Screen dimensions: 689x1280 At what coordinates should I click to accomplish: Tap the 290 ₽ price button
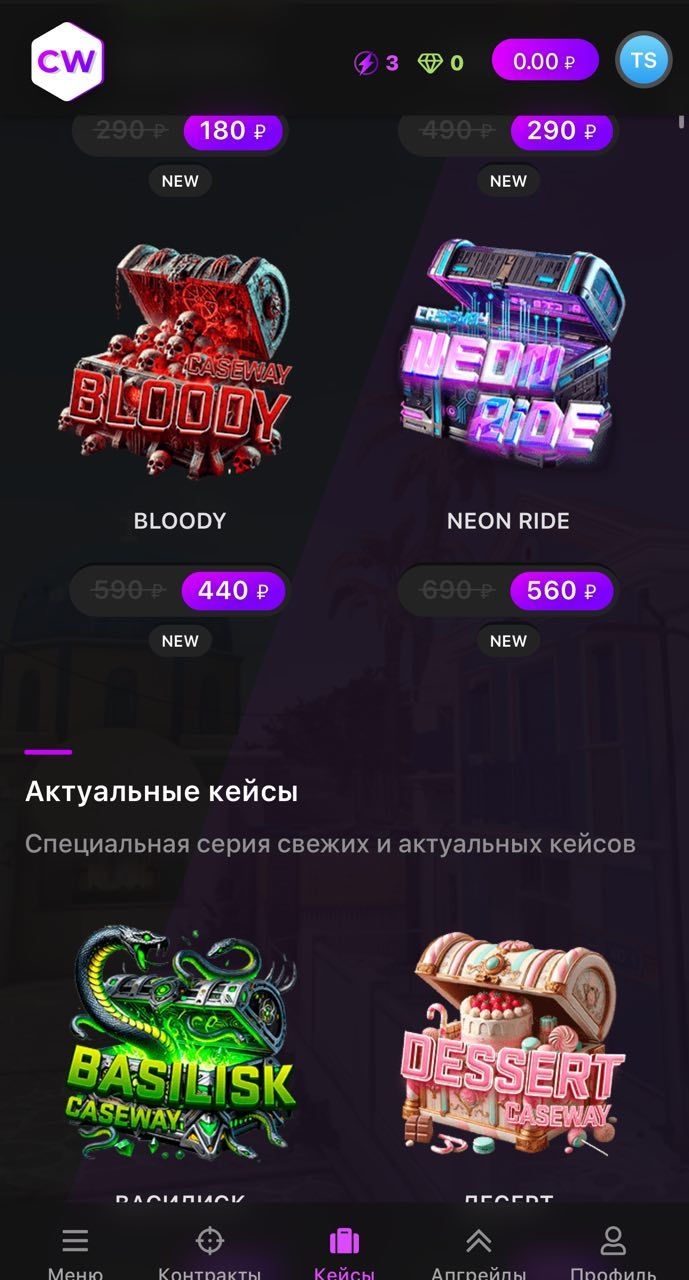point(561,131)
